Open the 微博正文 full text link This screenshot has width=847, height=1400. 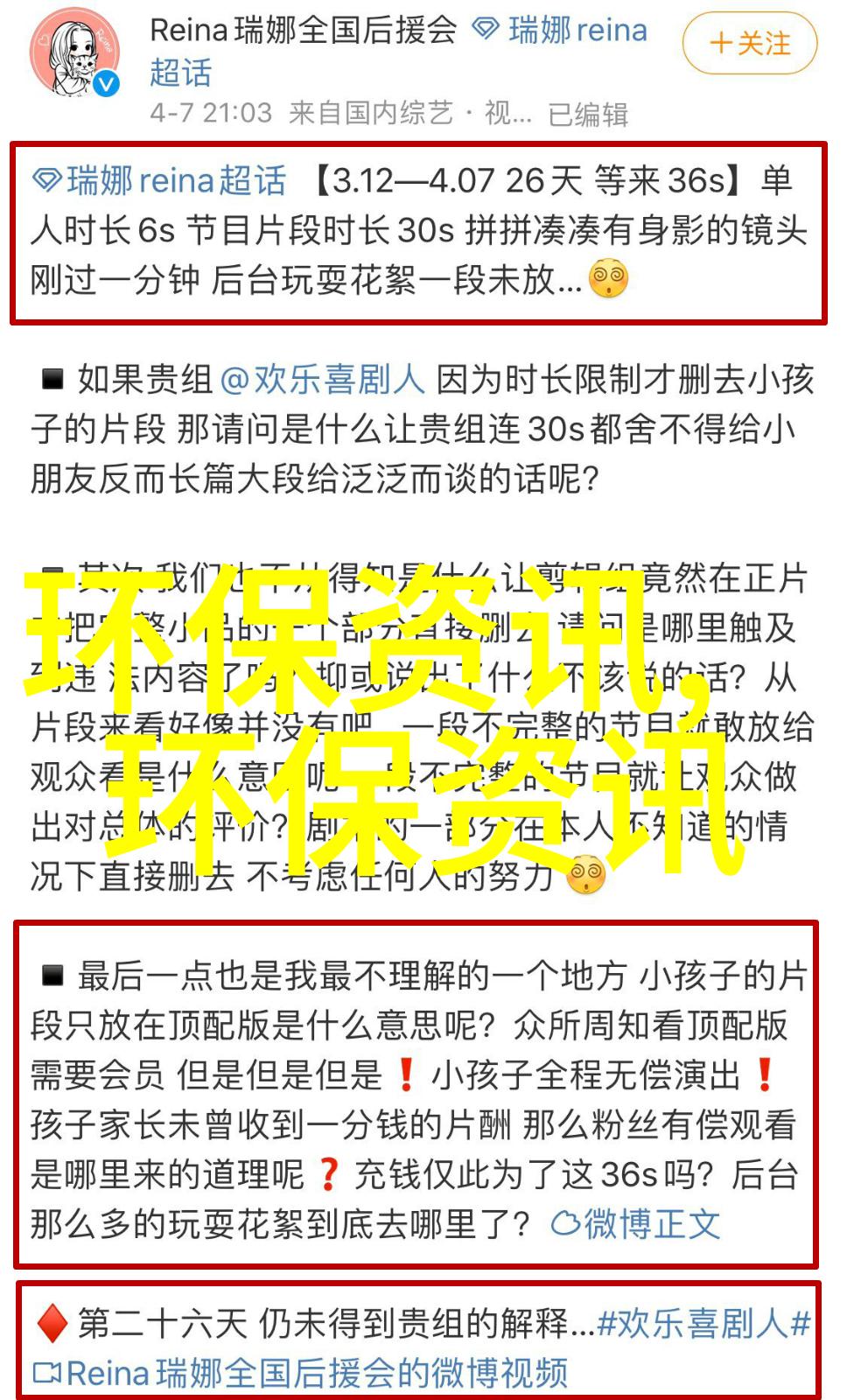636,1224
